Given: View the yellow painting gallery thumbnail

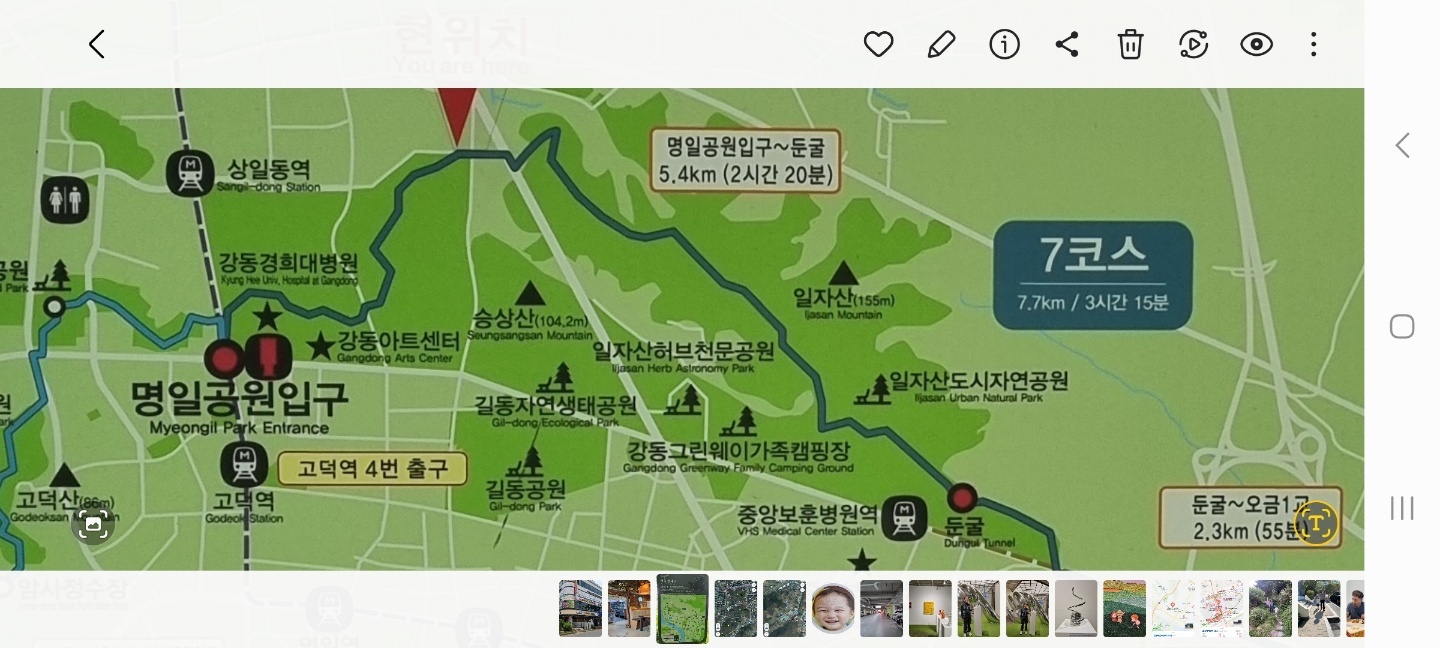Looking at the screenshot, I should [930, 608].
